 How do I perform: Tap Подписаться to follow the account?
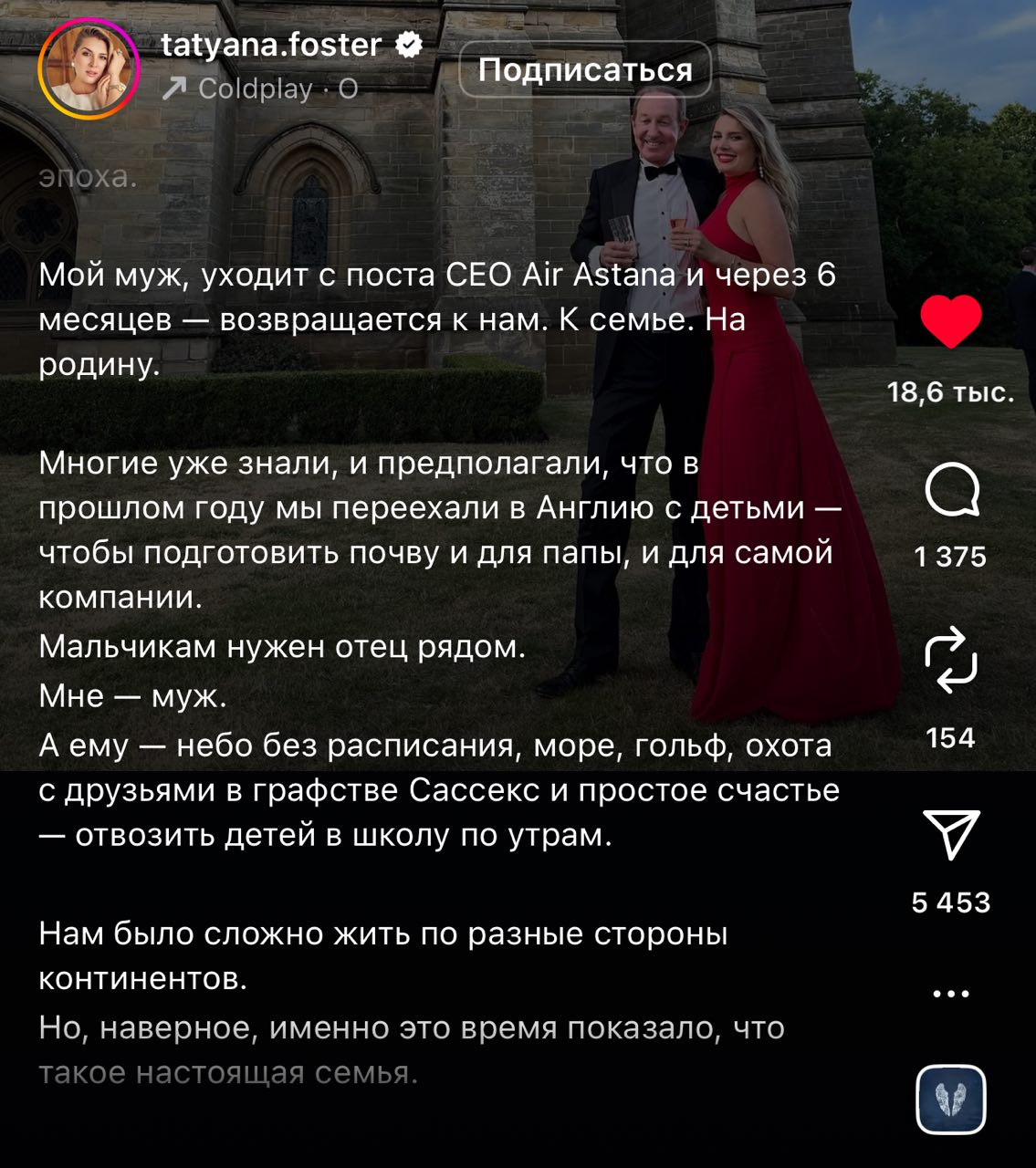[x=584, y=70]
